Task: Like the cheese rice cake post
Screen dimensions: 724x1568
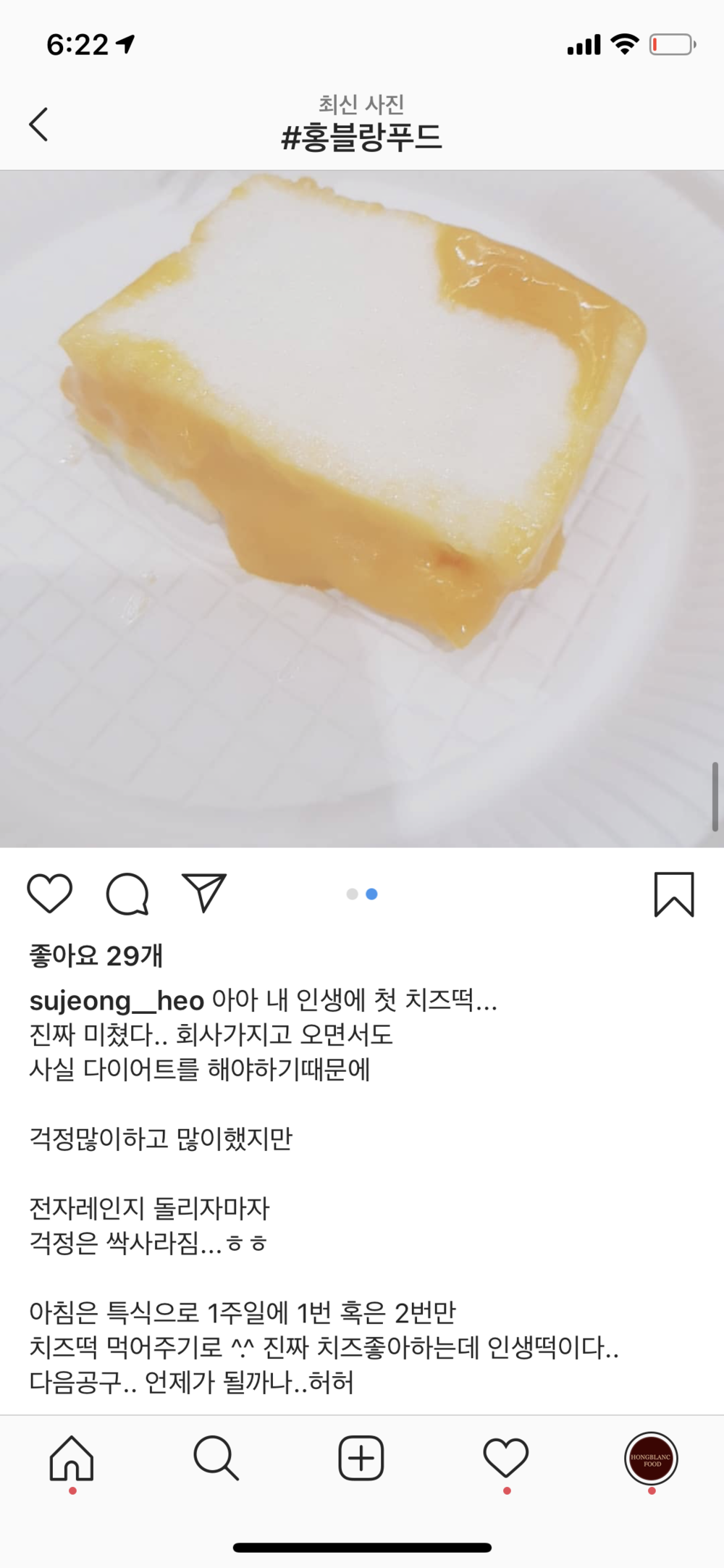Action: tap(50, 894)
